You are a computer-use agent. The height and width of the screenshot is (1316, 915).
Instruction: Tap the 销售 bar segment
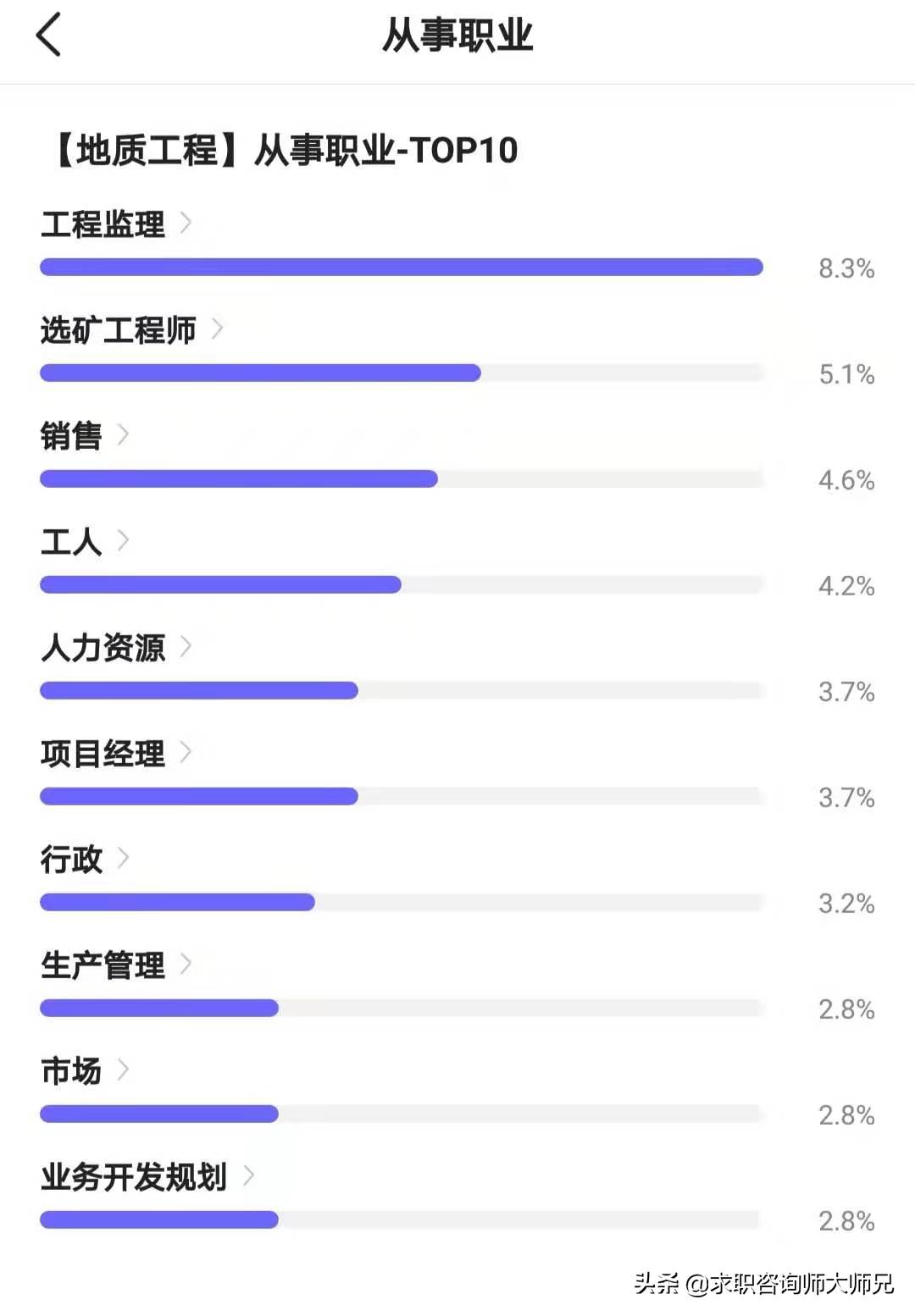[237, 478]
